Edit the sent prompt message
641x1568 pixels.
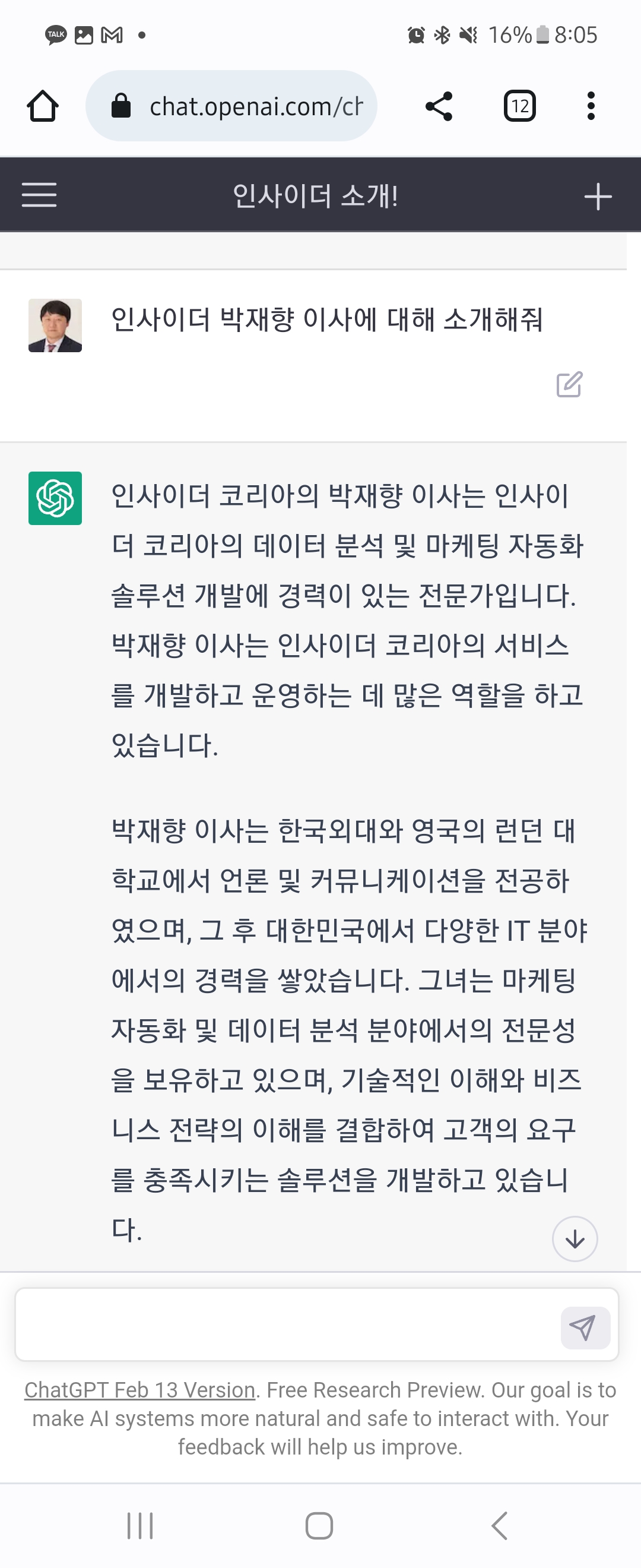pos(569,384)
